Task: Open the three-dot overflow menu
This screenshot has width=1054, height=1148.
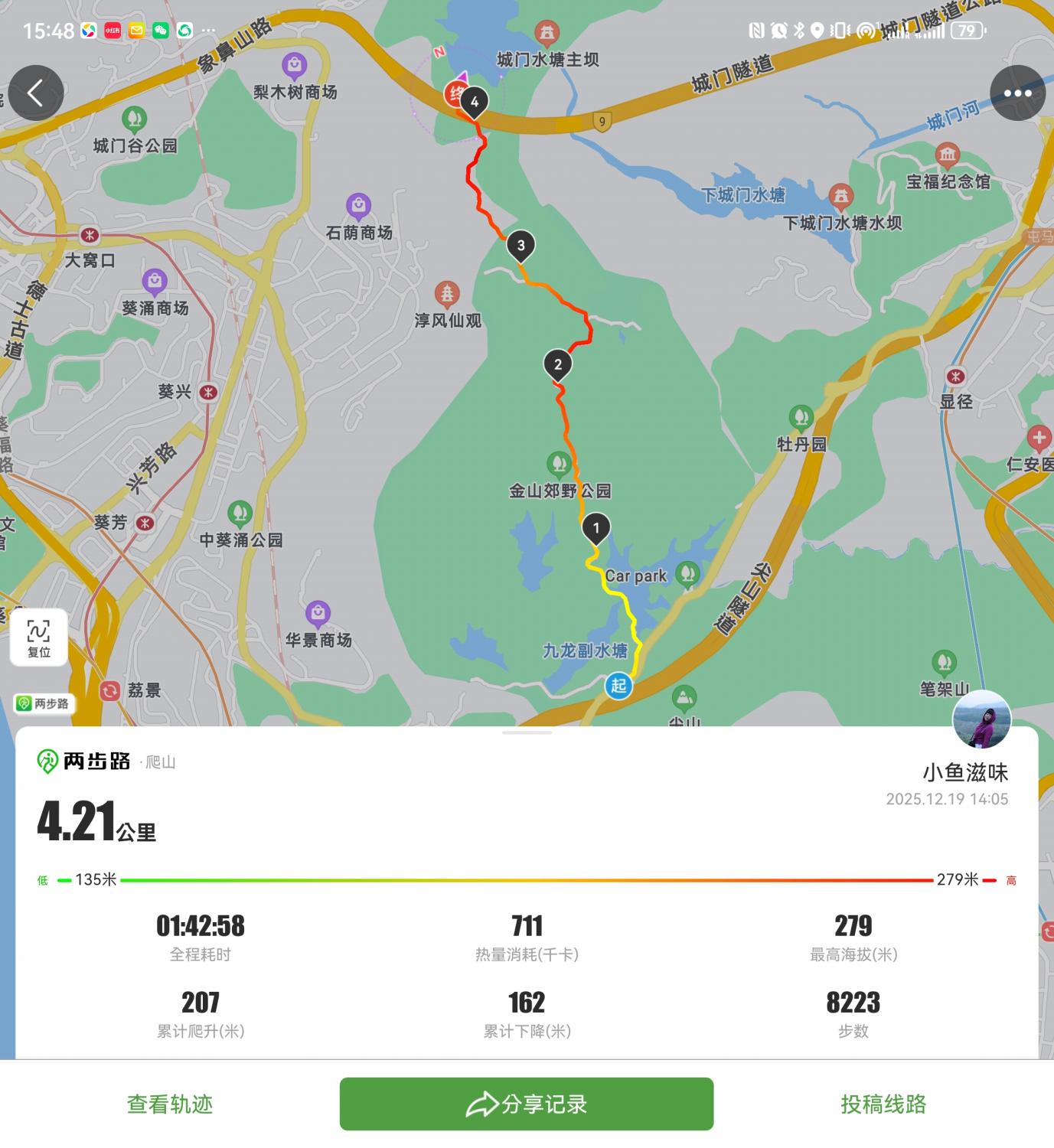Action: (x=1017, y=93)
